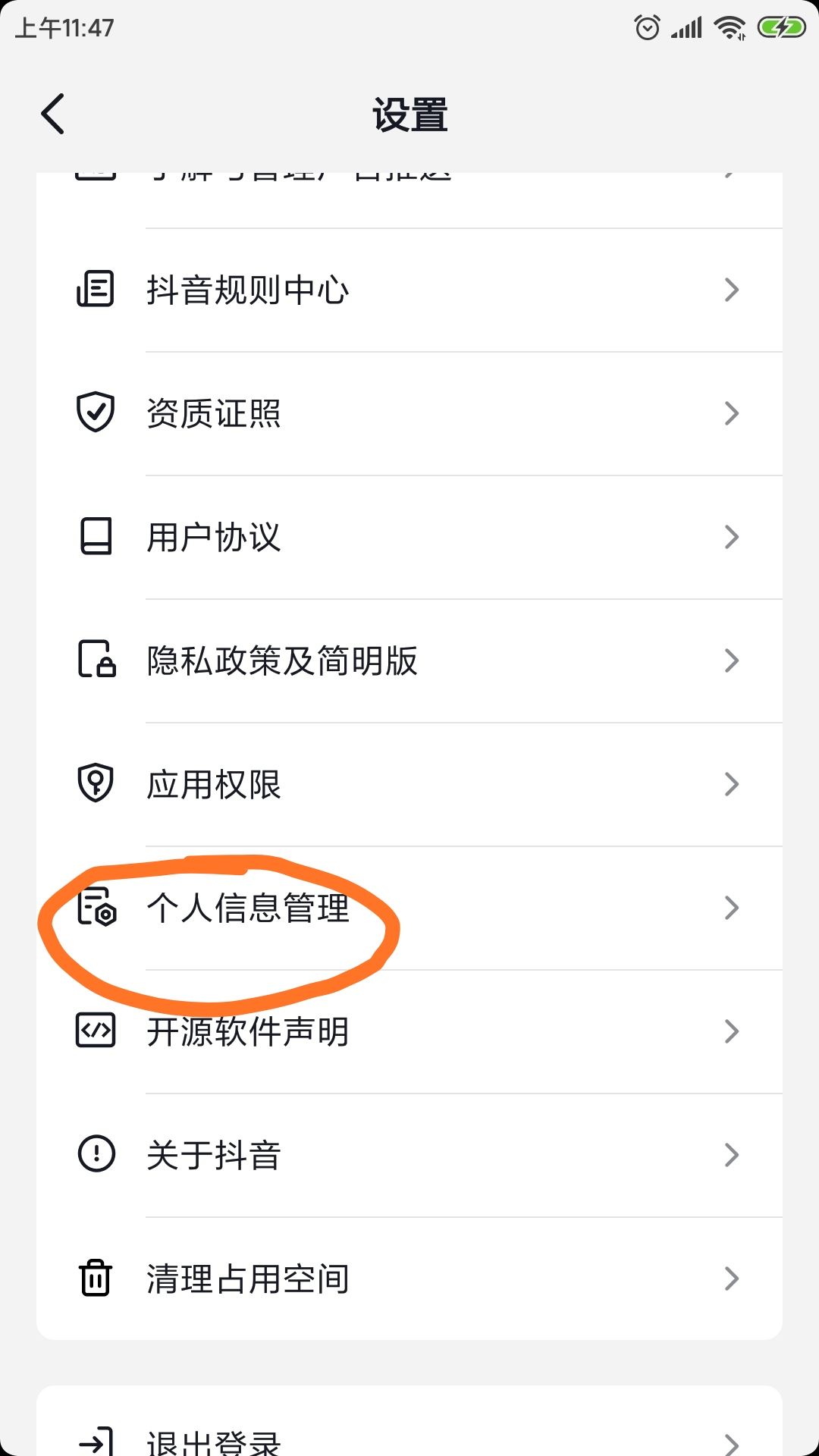Tap the trash can icon next to 清理占用空间
The height and width of the screenshot is (1456, 819).
[96, 1278]
